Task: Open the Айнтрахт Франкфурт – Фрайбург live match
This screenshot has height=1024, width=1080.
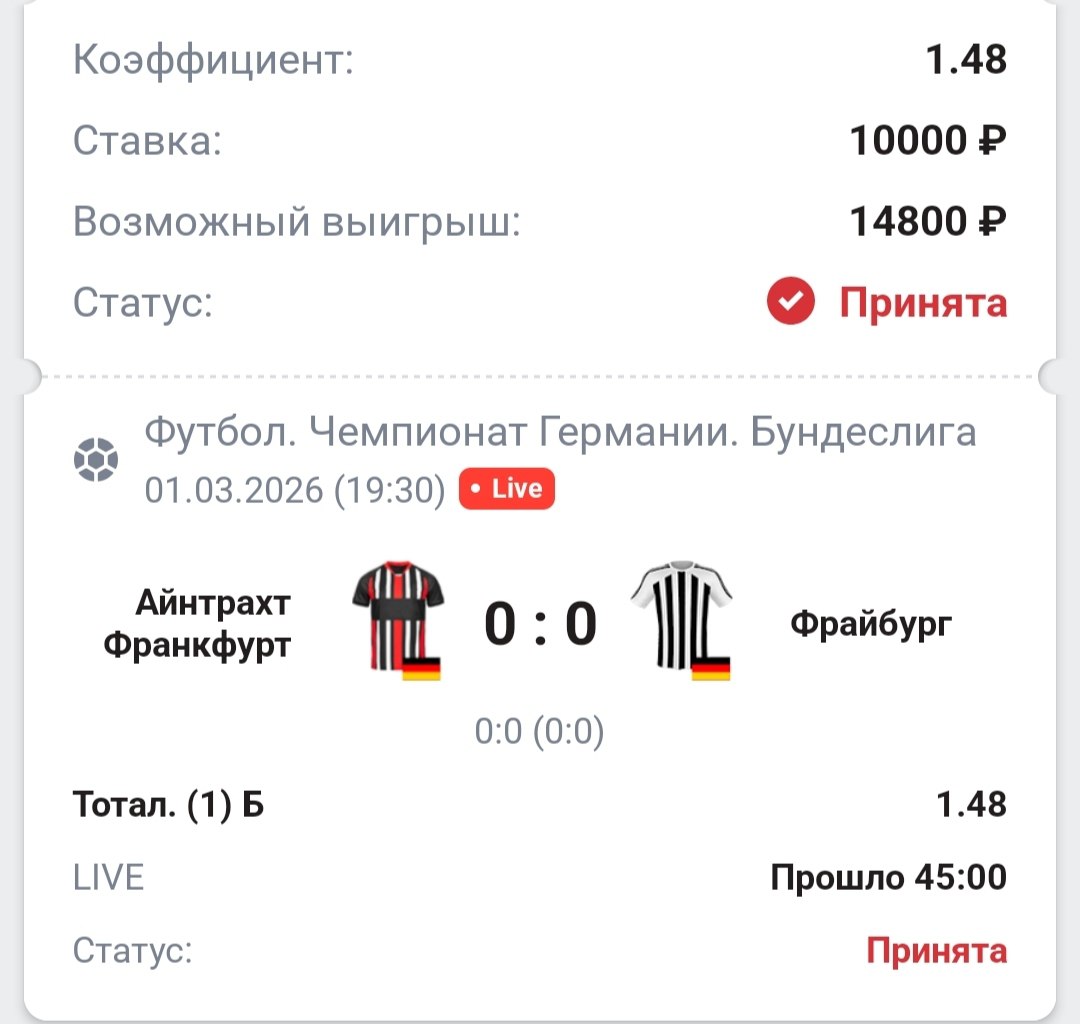Action: pos(540,625)
